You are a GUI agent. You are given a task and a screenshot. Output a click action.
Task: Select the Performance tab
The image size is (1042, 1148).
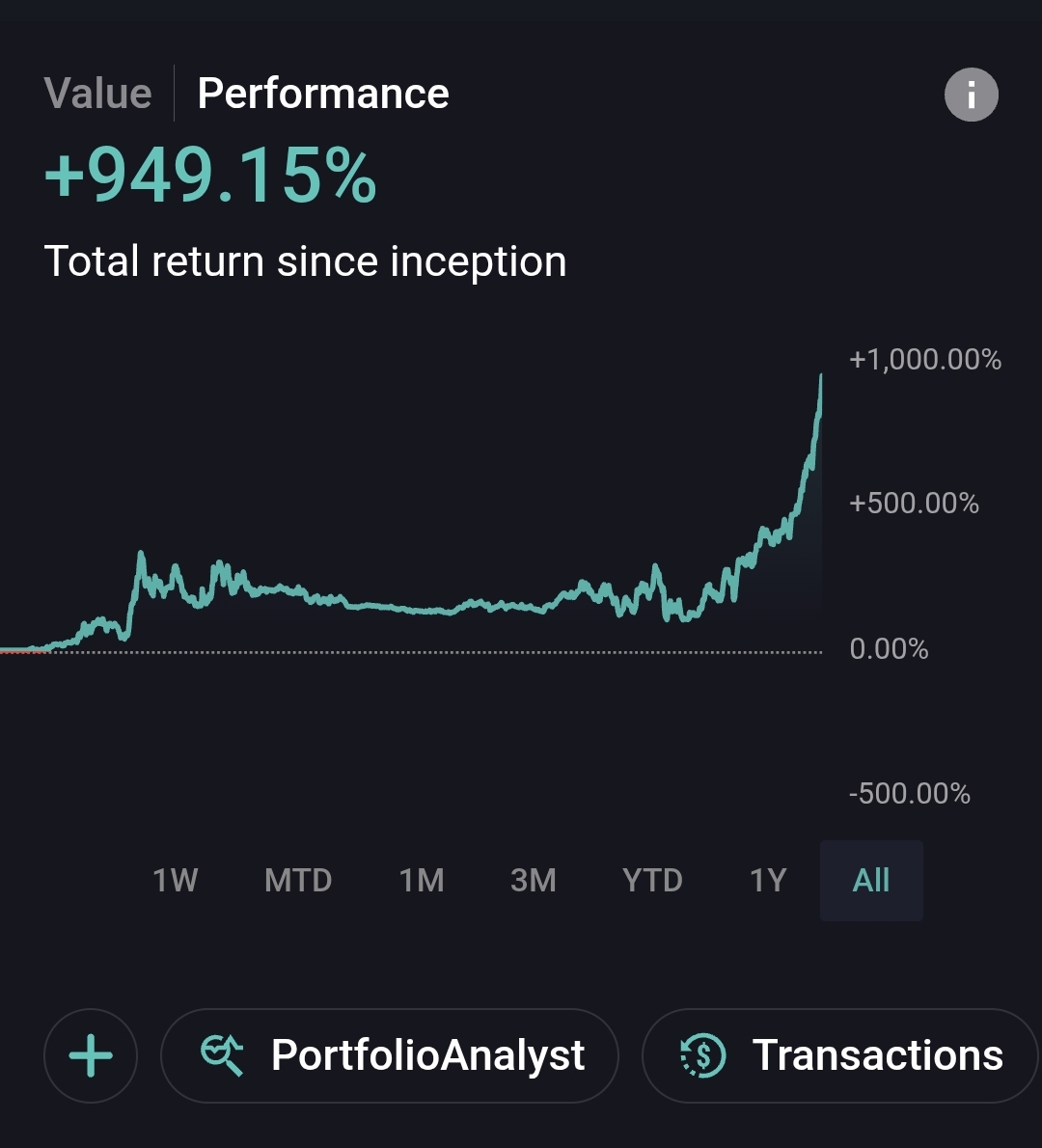click(323, 94)
